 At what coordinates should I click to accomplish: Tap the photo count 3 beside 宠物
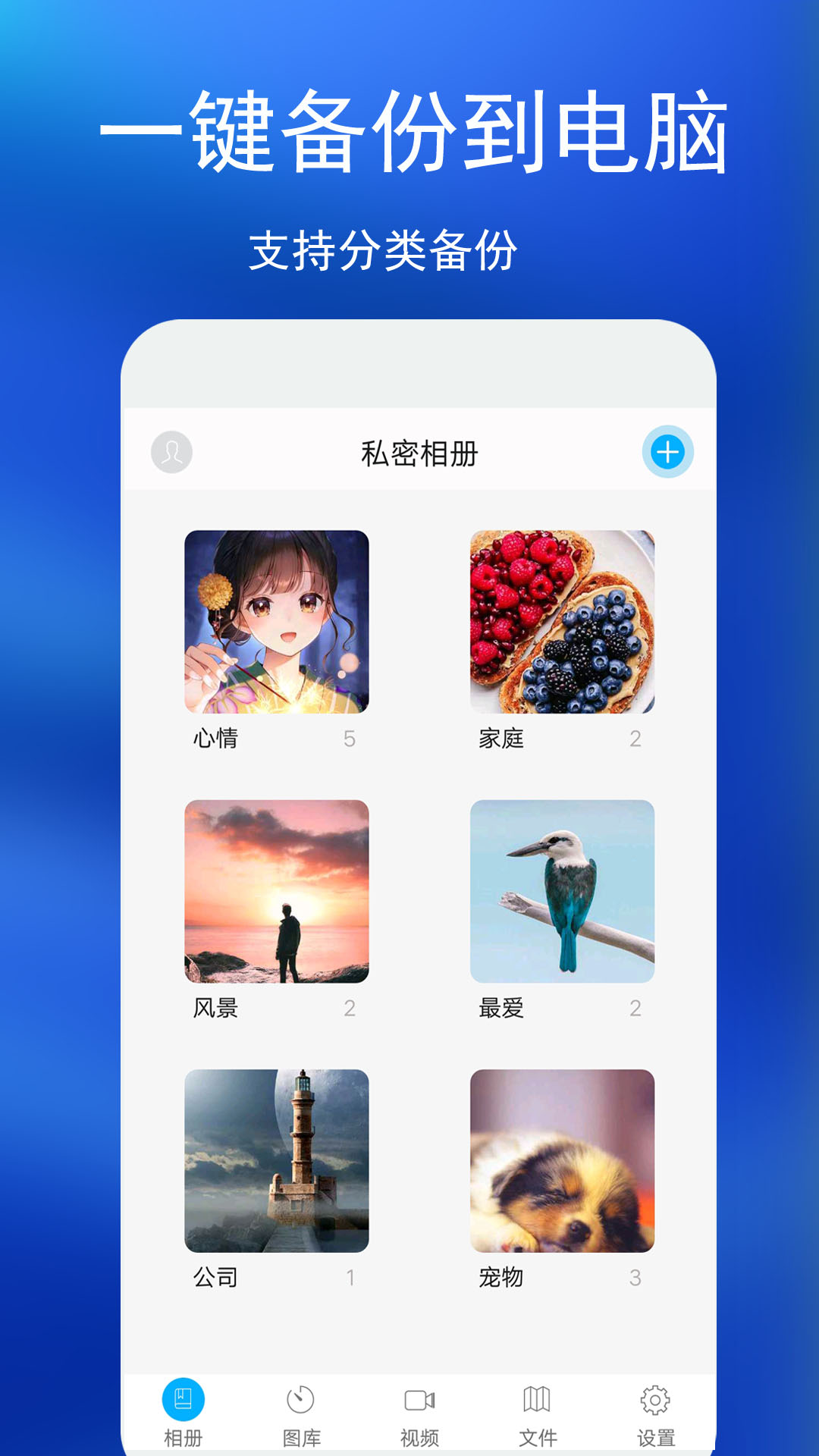point(635,1278)
